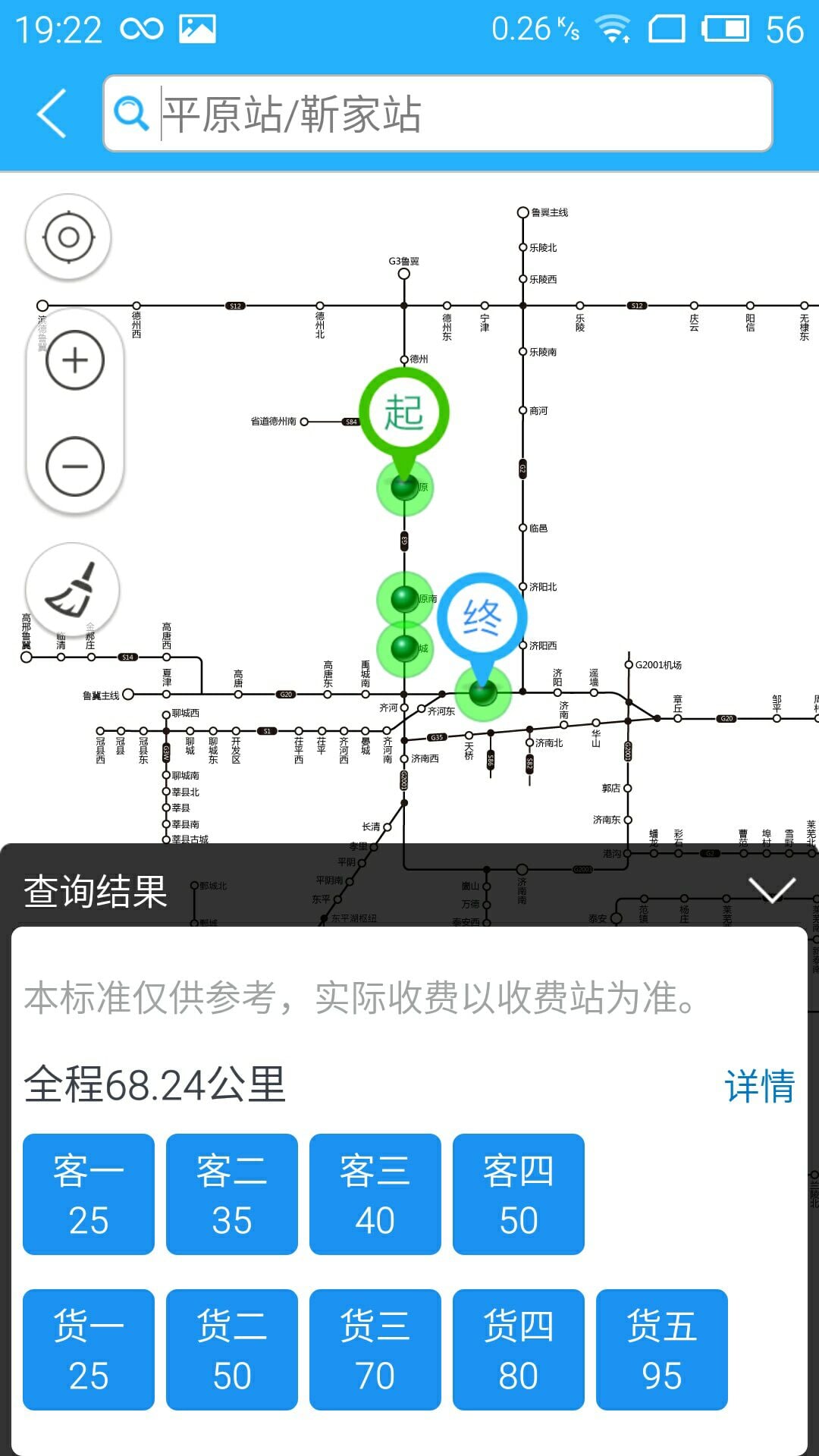Tap the 查询结果 results header

[x=95, y=893]
